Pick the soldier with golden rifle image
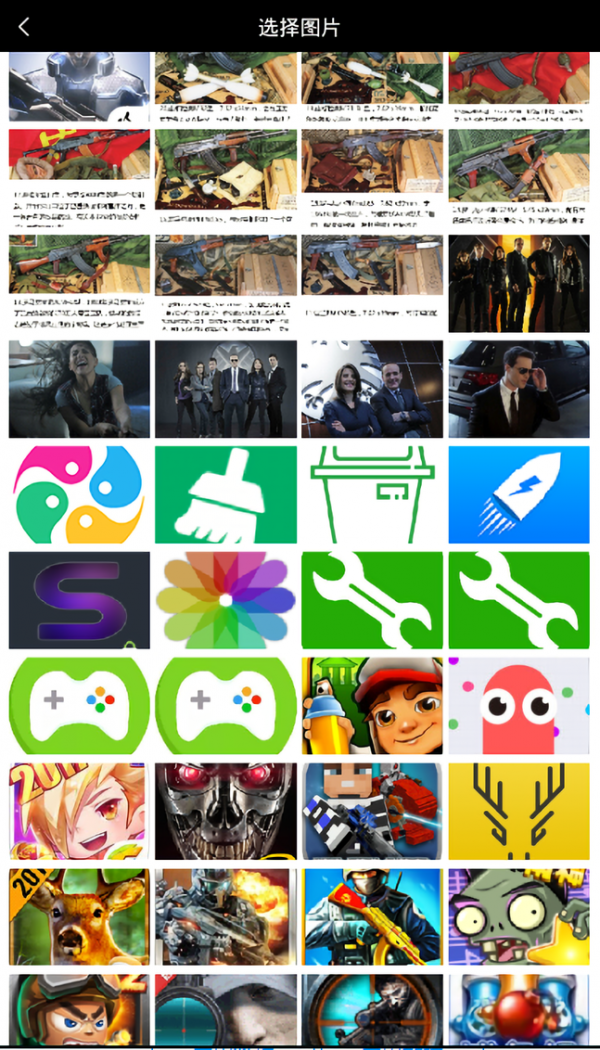This screenshot has width=600, height=1050. (x=372, y=916)
